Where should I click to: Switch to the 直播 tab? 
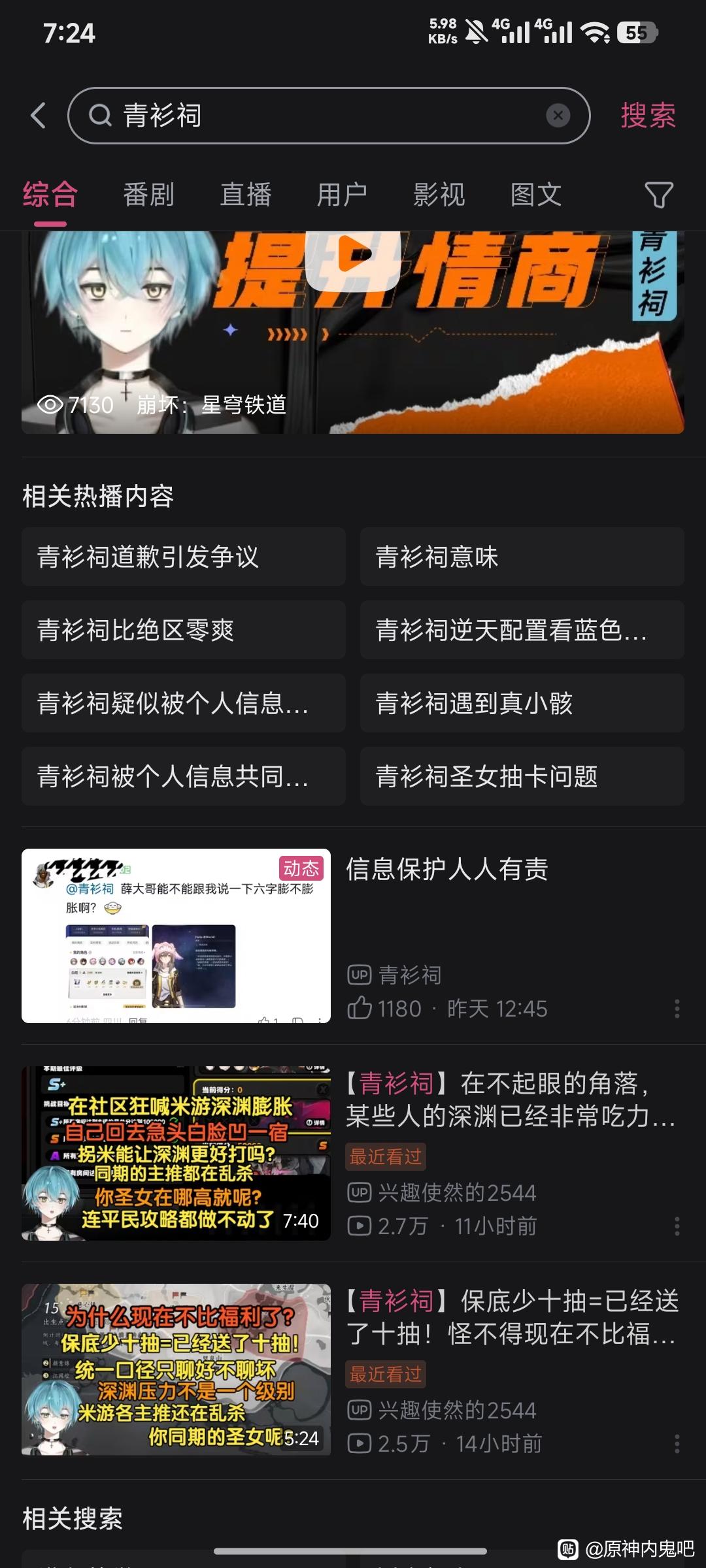coord(246,195)
